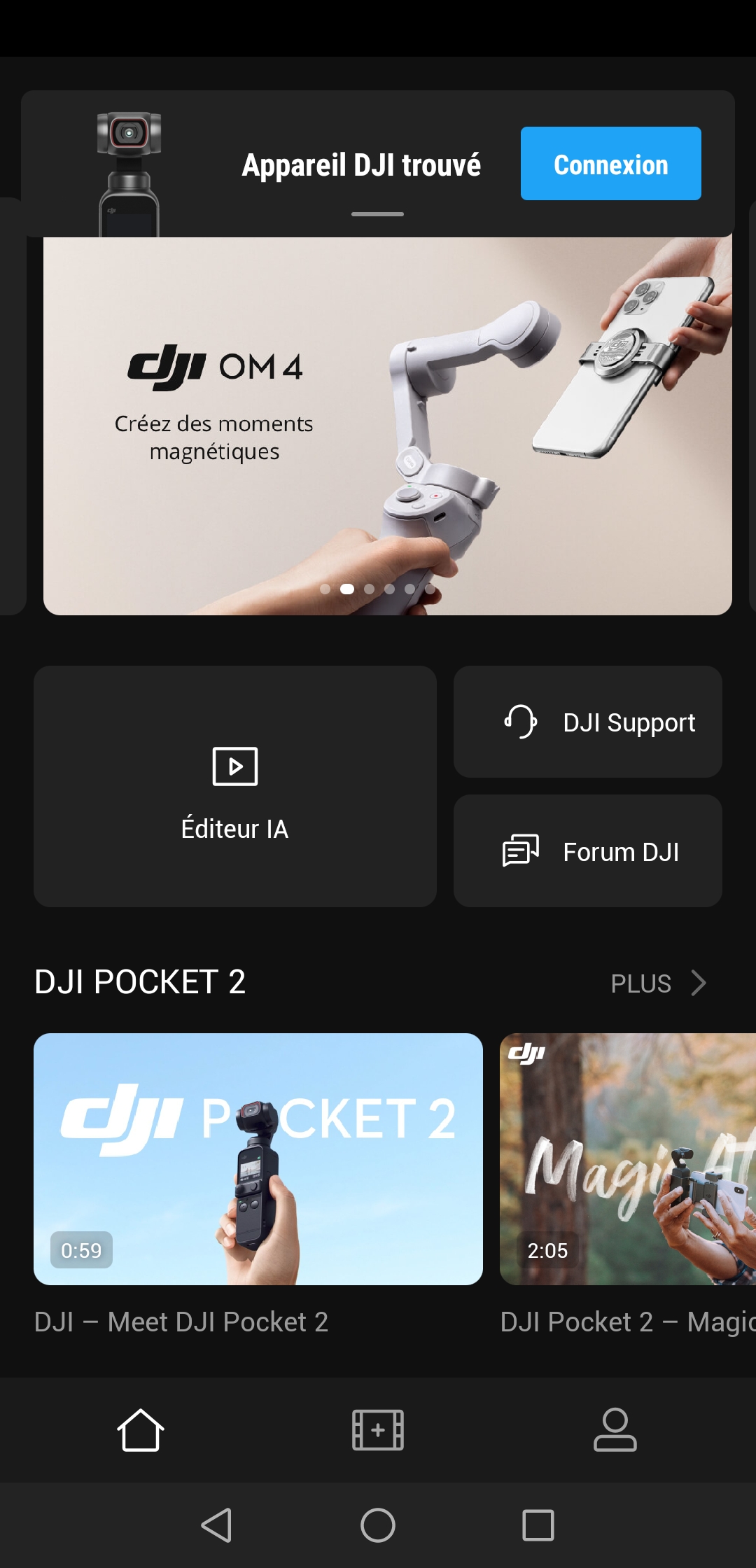Switch to the video editor tab
Screen dimensions: 756x1568
click(378, 1430)
